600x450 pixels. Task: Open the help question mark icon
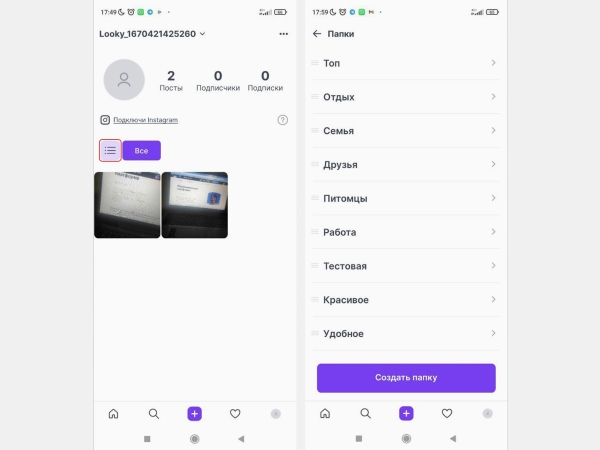point(282,120)
